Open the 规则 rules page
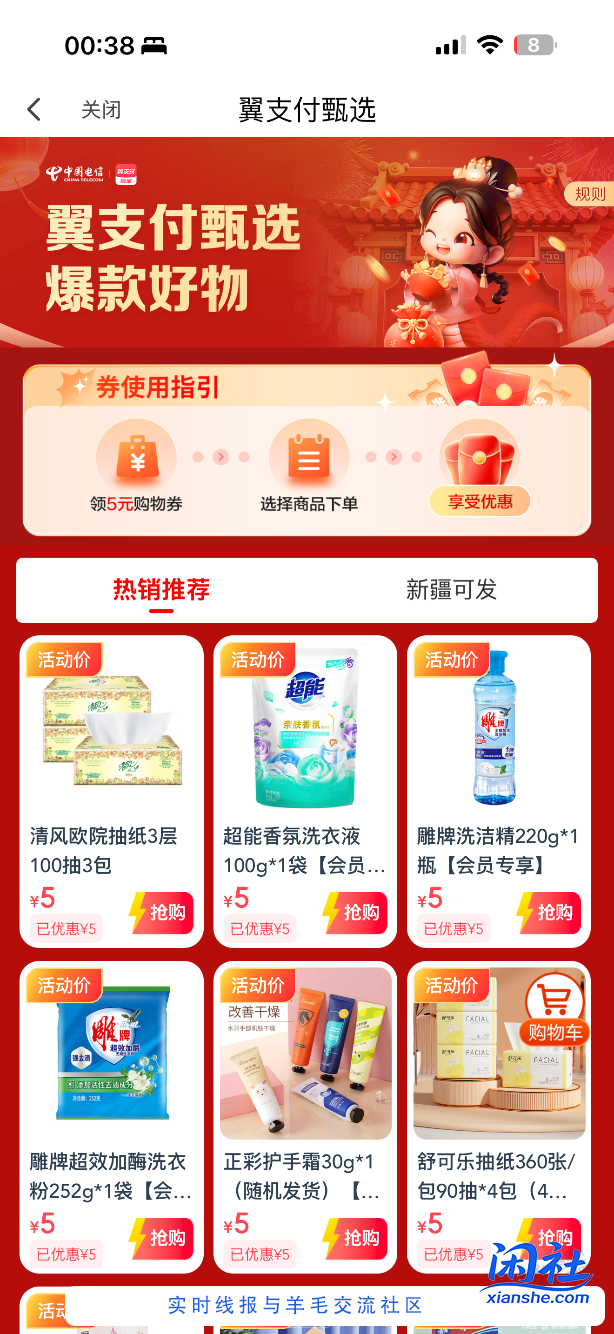 click(590, 194)
